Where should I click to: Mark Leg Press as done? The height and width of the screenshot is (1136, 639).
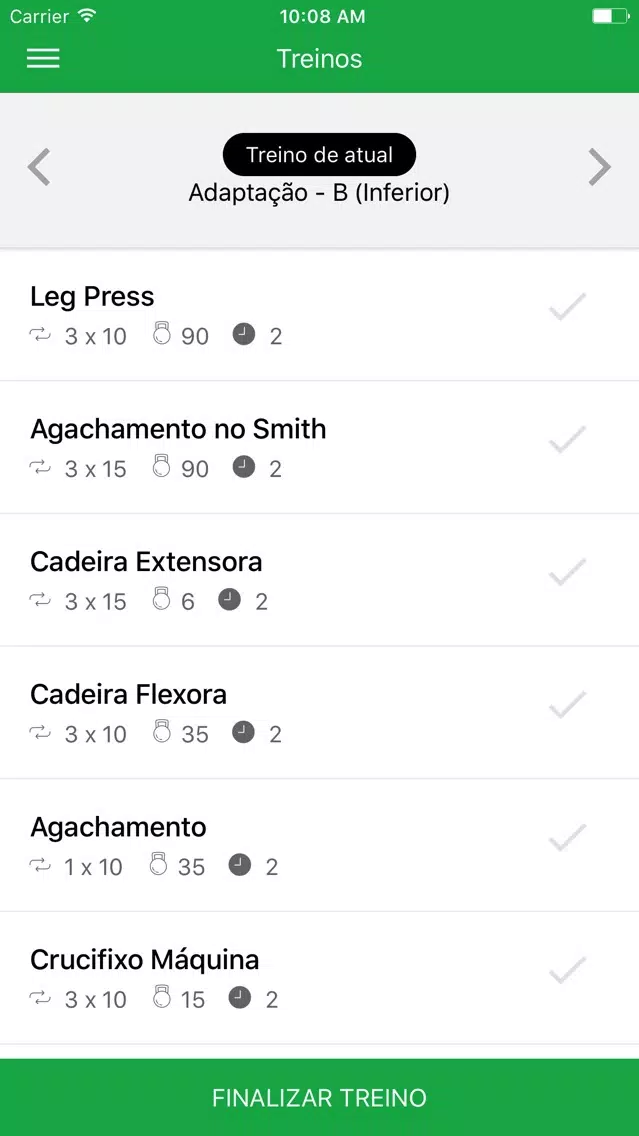(567, 306)
